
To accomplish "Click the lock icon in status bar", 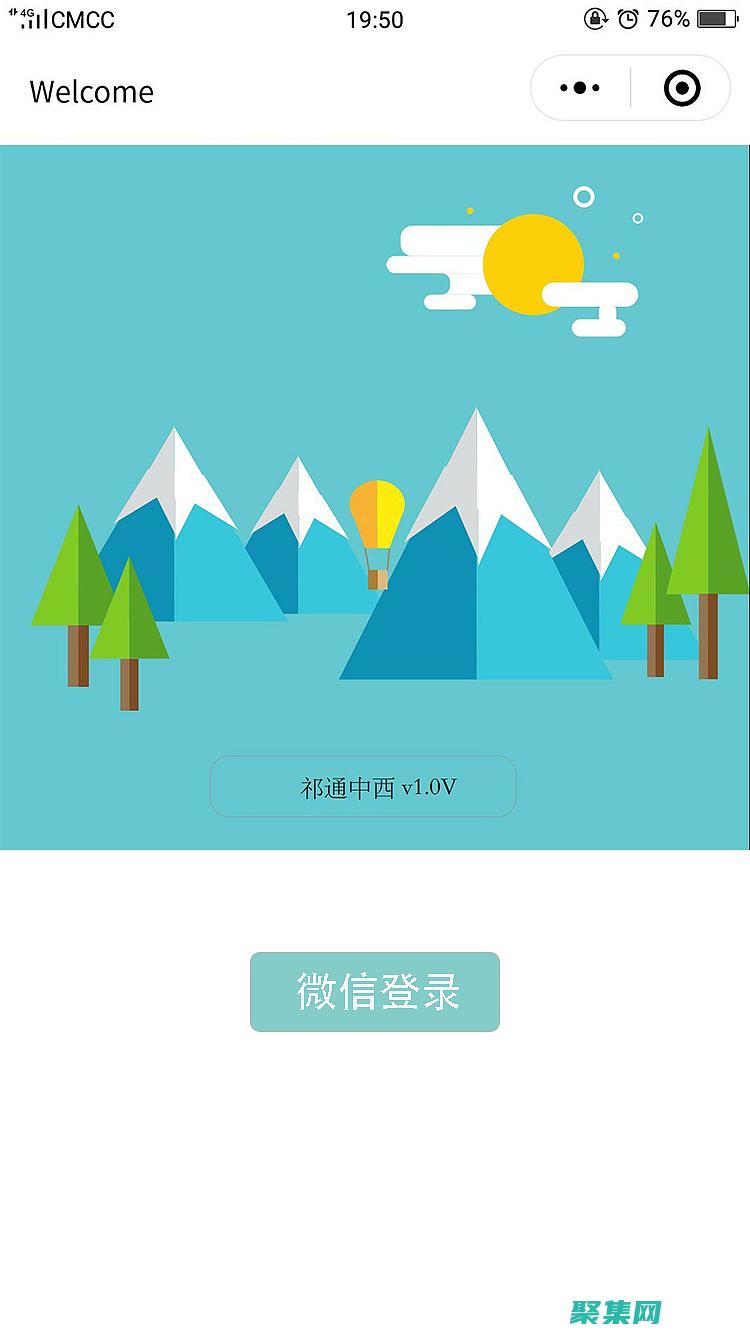I will (x=594, y=18).
